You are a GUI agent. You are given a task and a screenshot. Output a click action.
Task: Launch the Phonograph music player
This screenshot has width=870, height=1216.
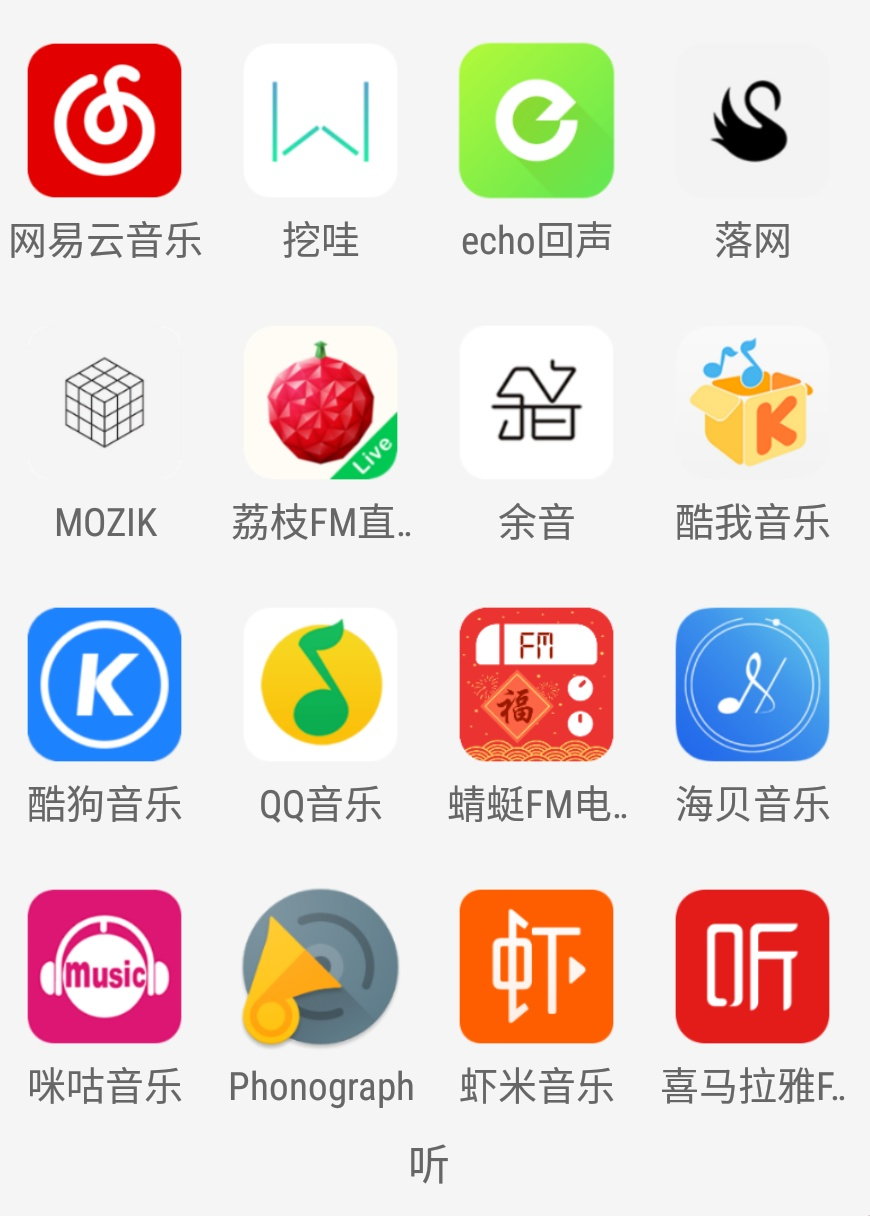[320, 967]
